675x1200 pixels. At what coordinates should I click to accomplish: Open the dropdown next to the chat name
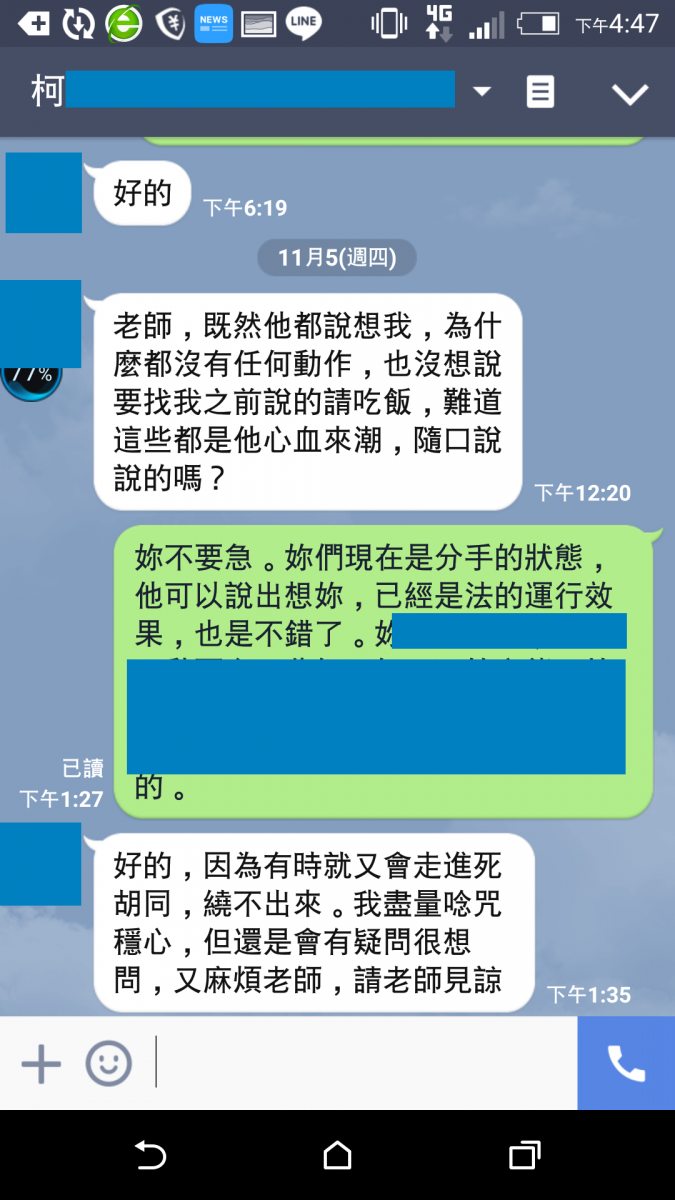[482, 92]
